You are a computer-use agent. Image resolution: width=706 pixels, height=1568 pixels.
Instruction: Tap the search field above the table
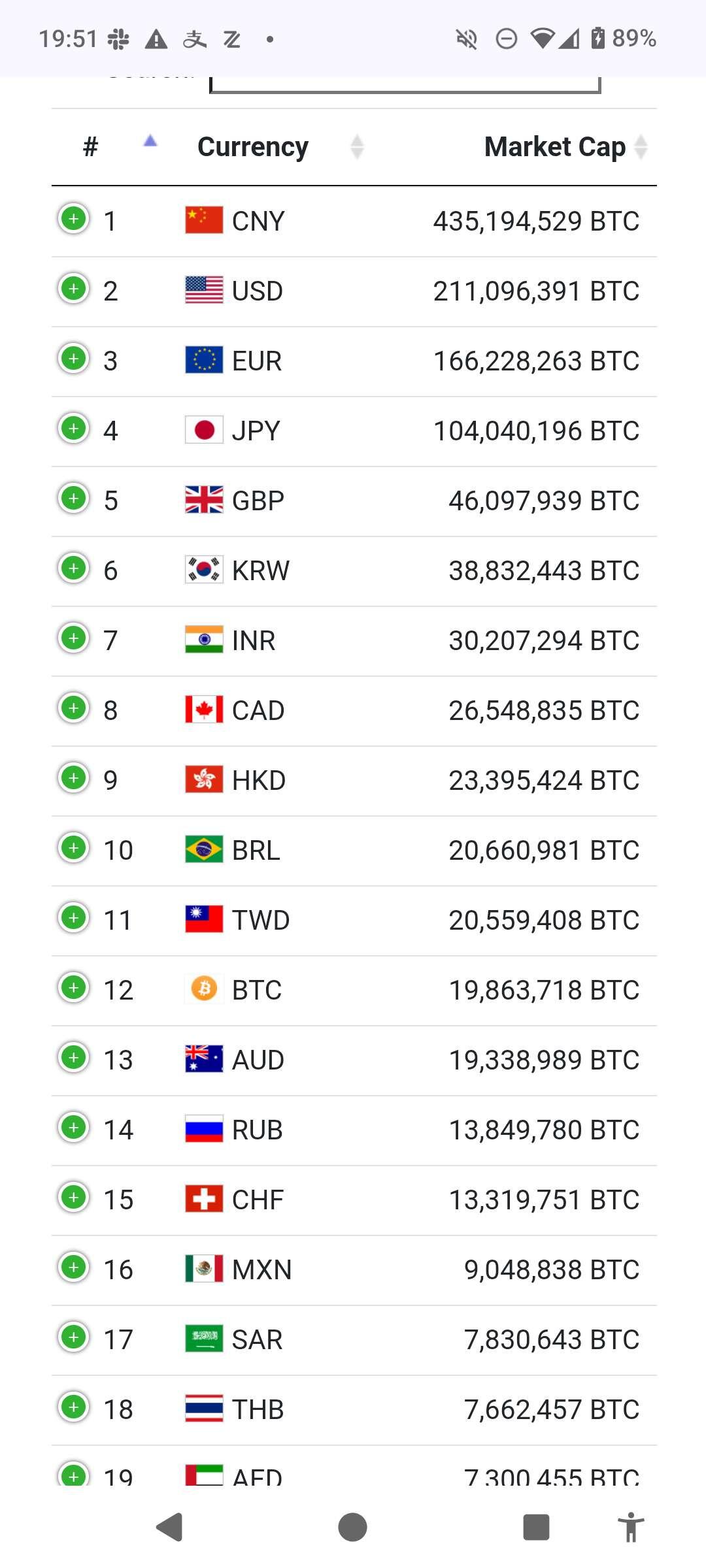(405, 85)
